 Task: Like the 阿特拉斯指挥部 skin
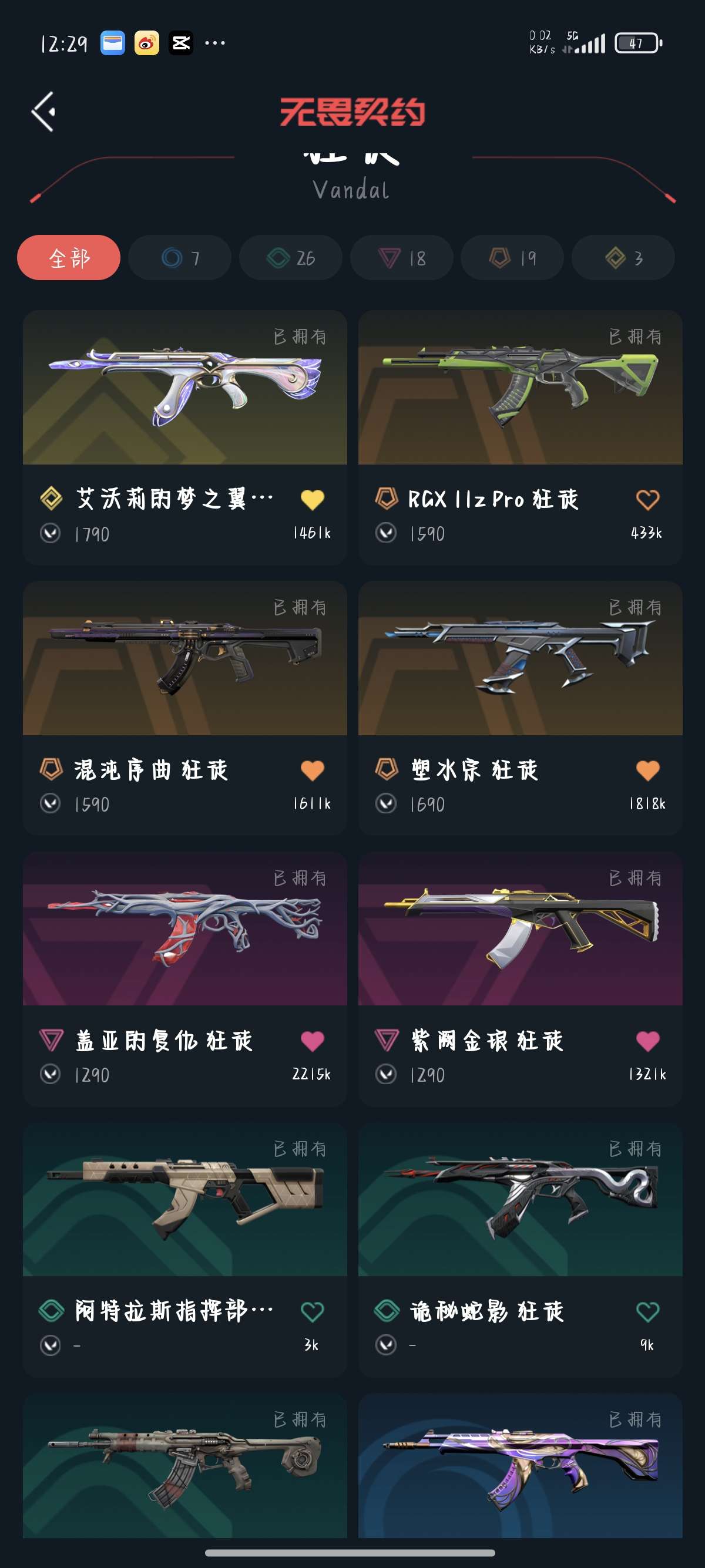point(313,1311)
